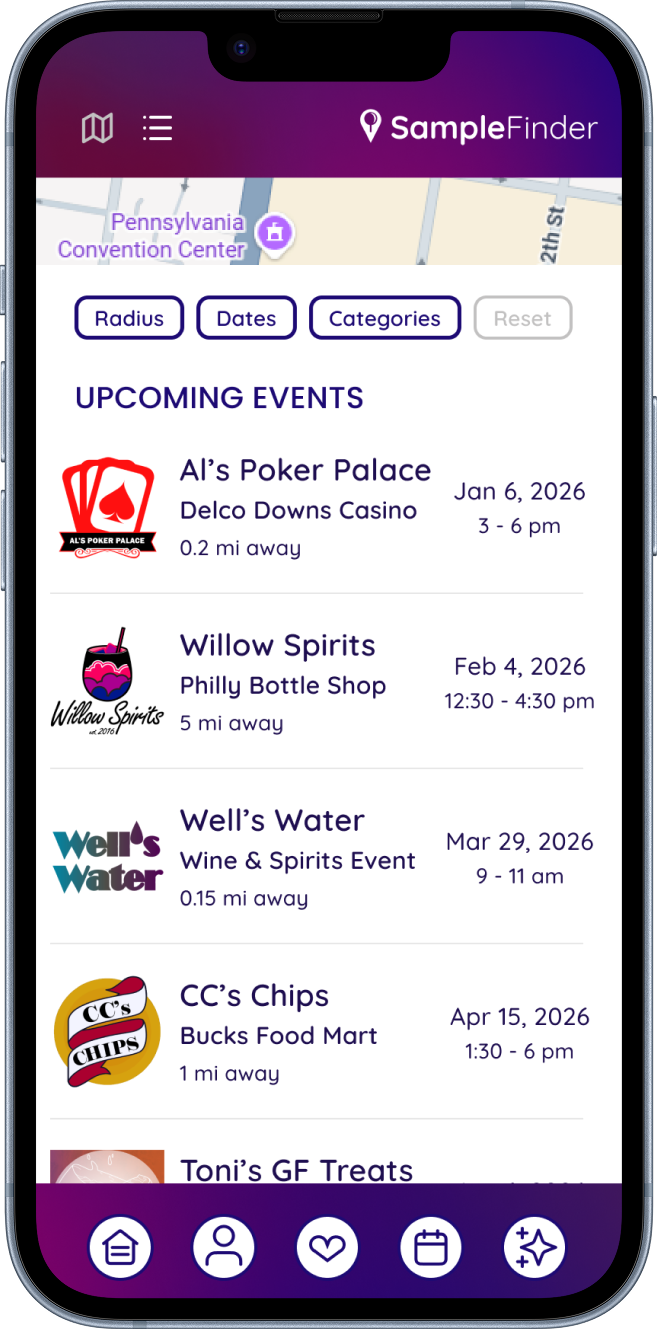The height and width of the screenshot is (1330, 658).
Task: Open Al's Poker Palace event
Action: pyautogui.click(x=305, y=507)
